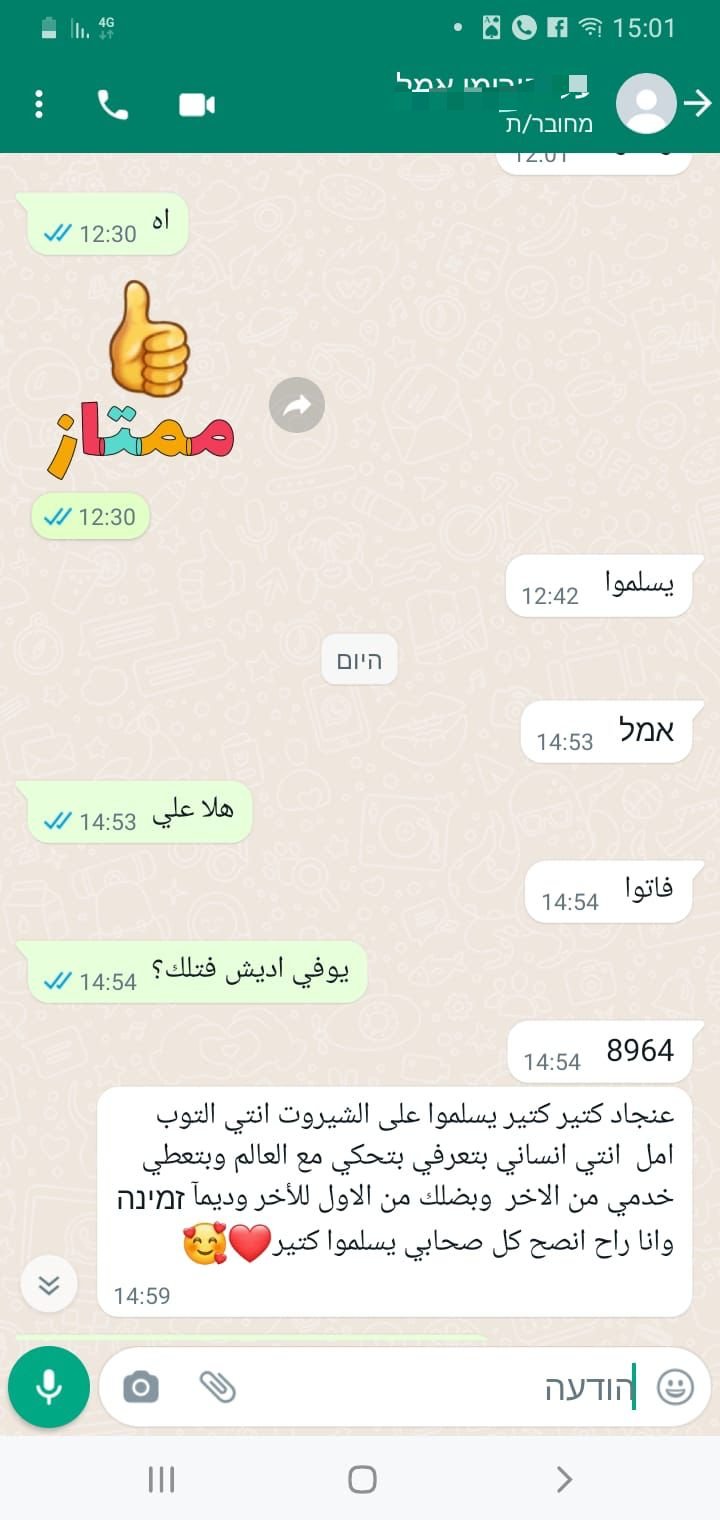Forward the thumbs-up sticker
This screenshot has width=720, height=1520.
(297, 405)
